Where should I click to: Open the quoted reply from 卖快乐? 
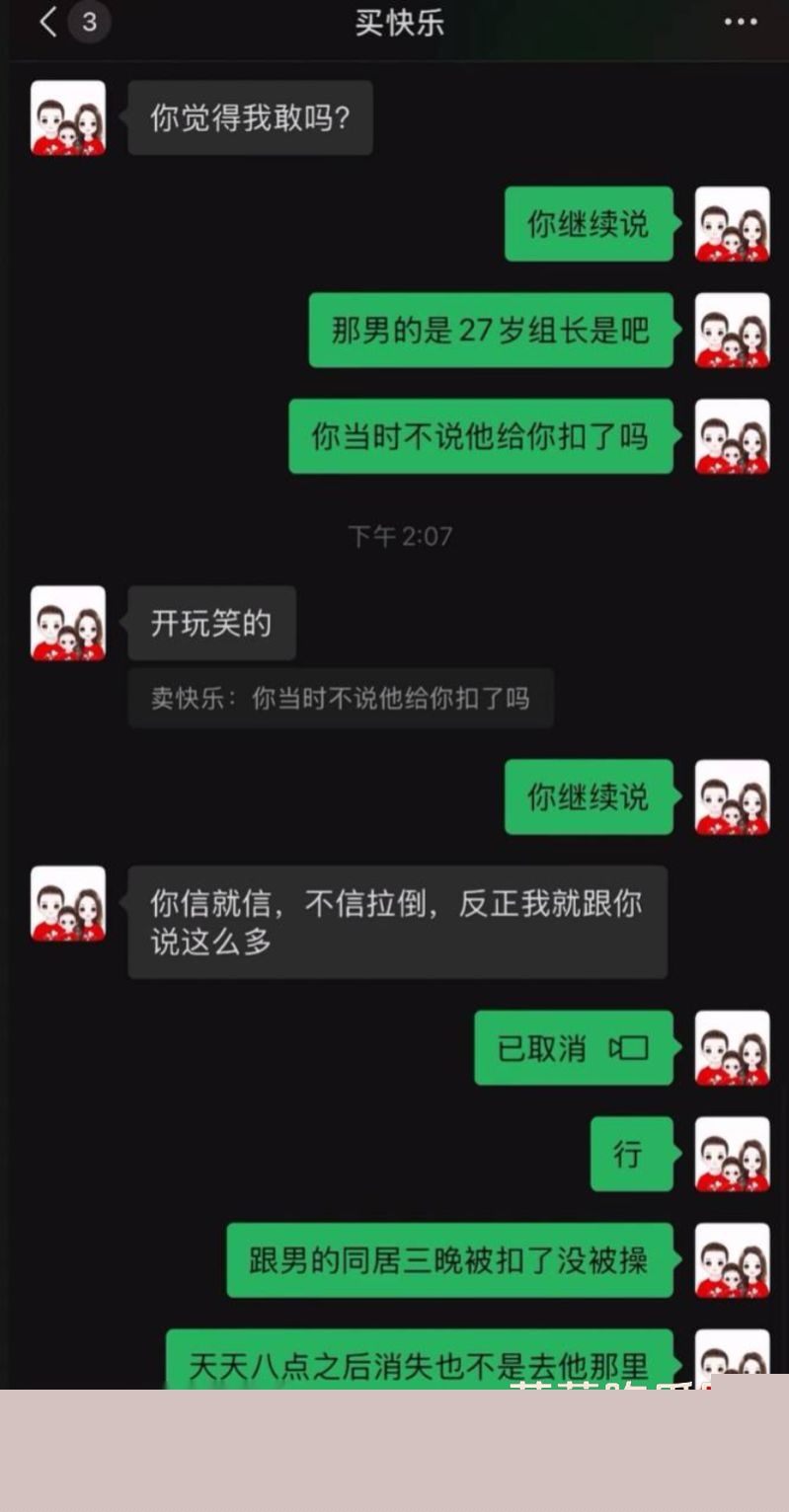pos(341,698)
